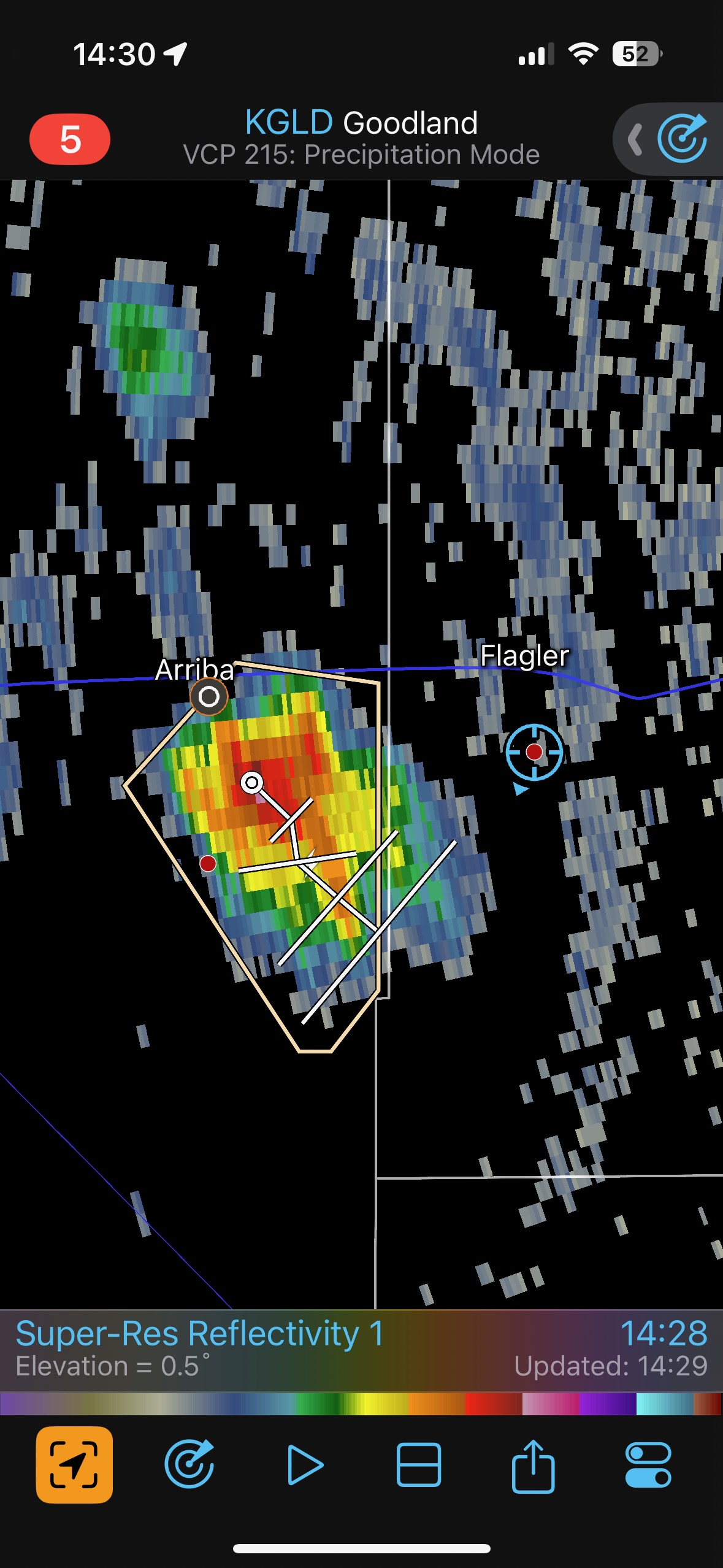This screenshot has height=1568, width=723.
Task: Open the settings toggles menu
Action: 648,1465
